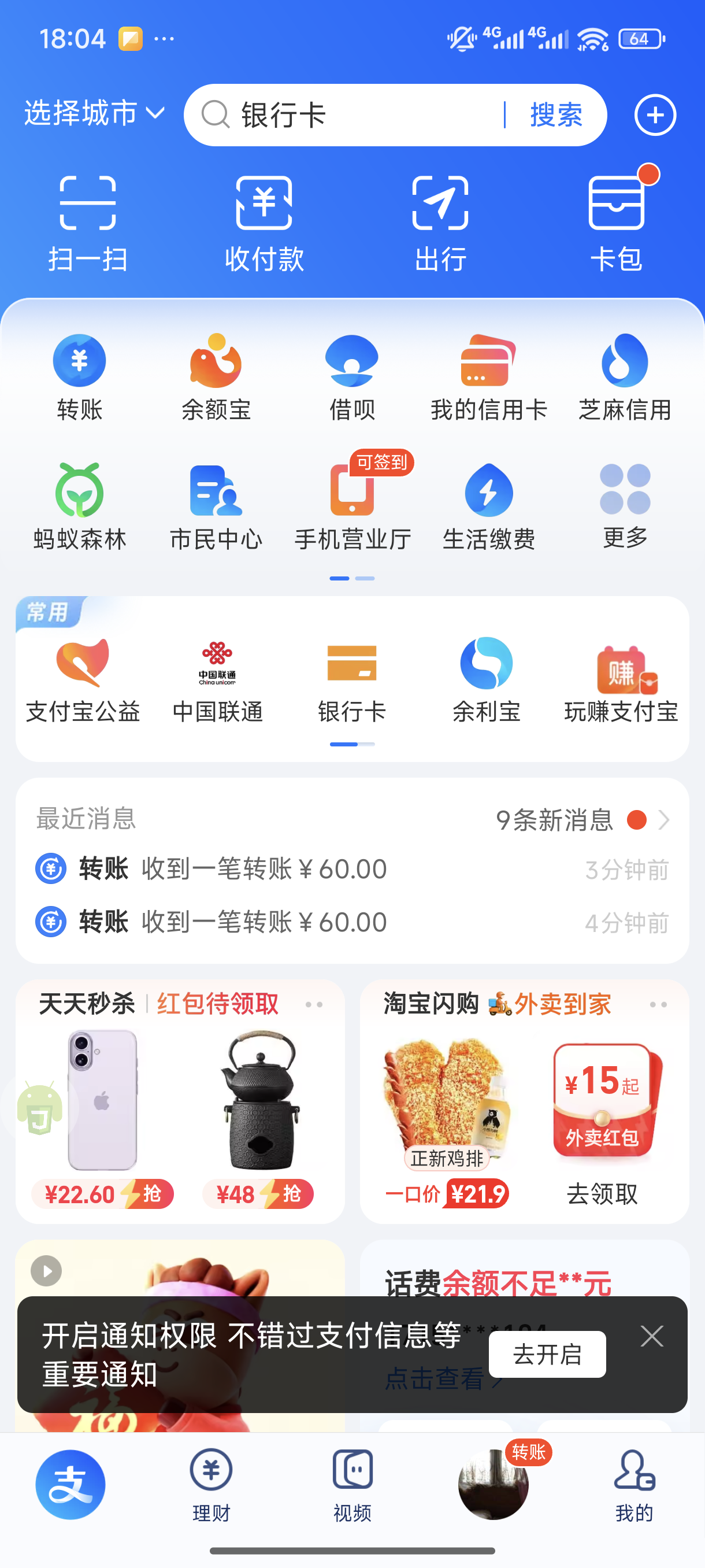Show 更多 services

click(625, 506)
